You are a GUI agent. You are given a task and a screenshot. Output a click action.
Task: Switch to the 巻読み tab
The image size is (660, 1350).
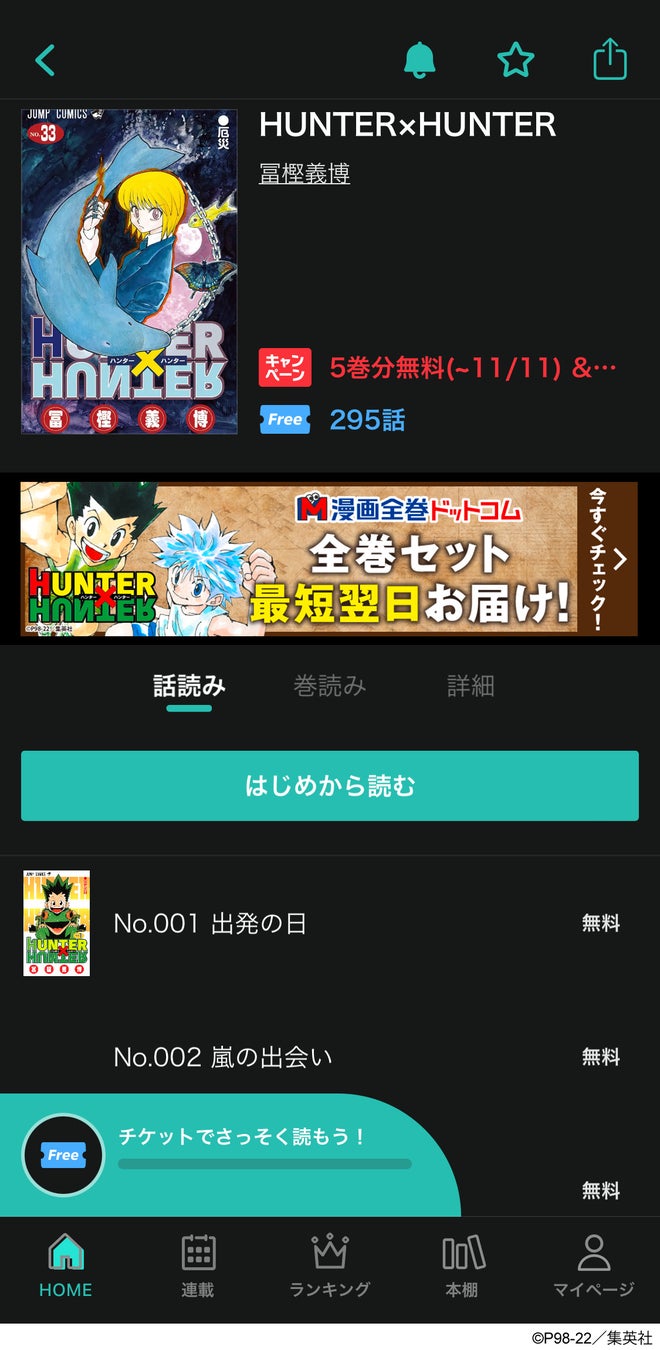[x=329, y=686]
